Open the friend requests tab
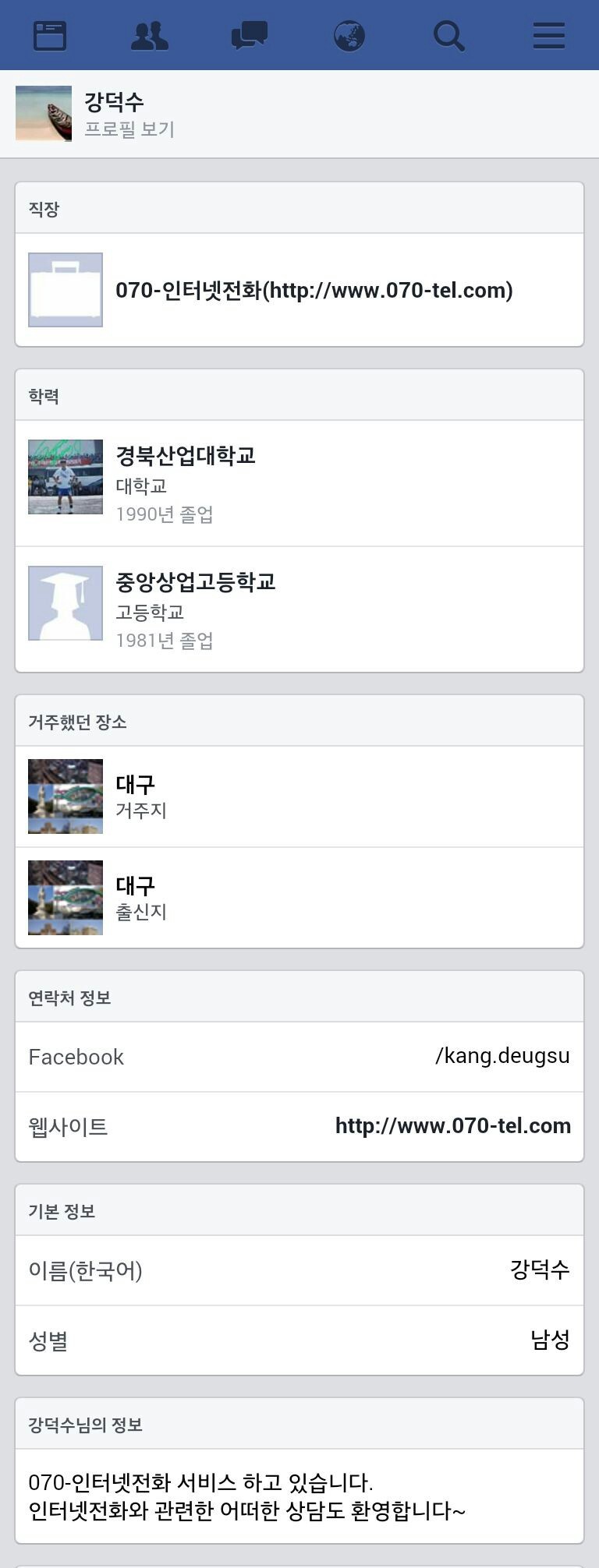599x1568 pixels. pos(150,36)
